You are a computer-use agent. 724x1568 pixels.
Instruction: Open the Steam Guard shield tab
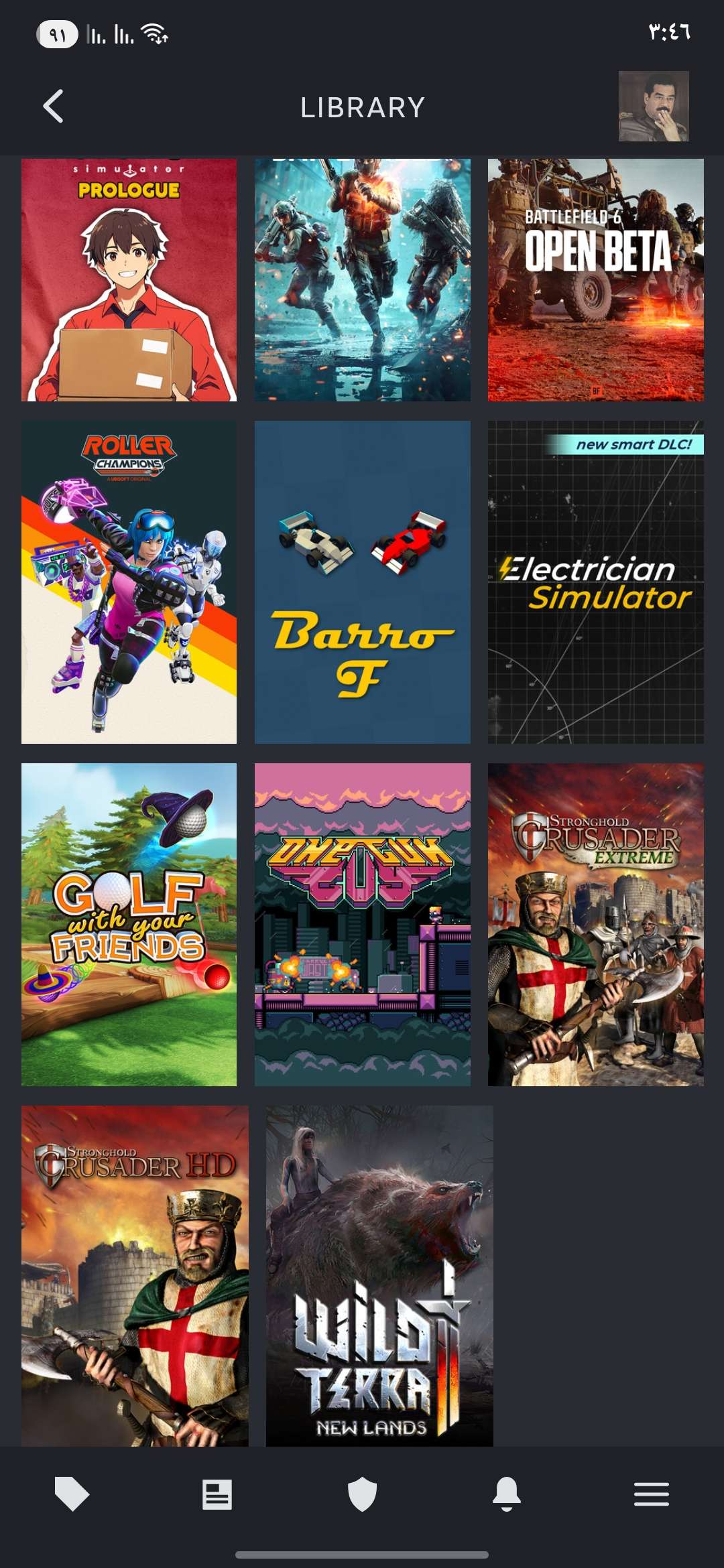coord(362,1494)
